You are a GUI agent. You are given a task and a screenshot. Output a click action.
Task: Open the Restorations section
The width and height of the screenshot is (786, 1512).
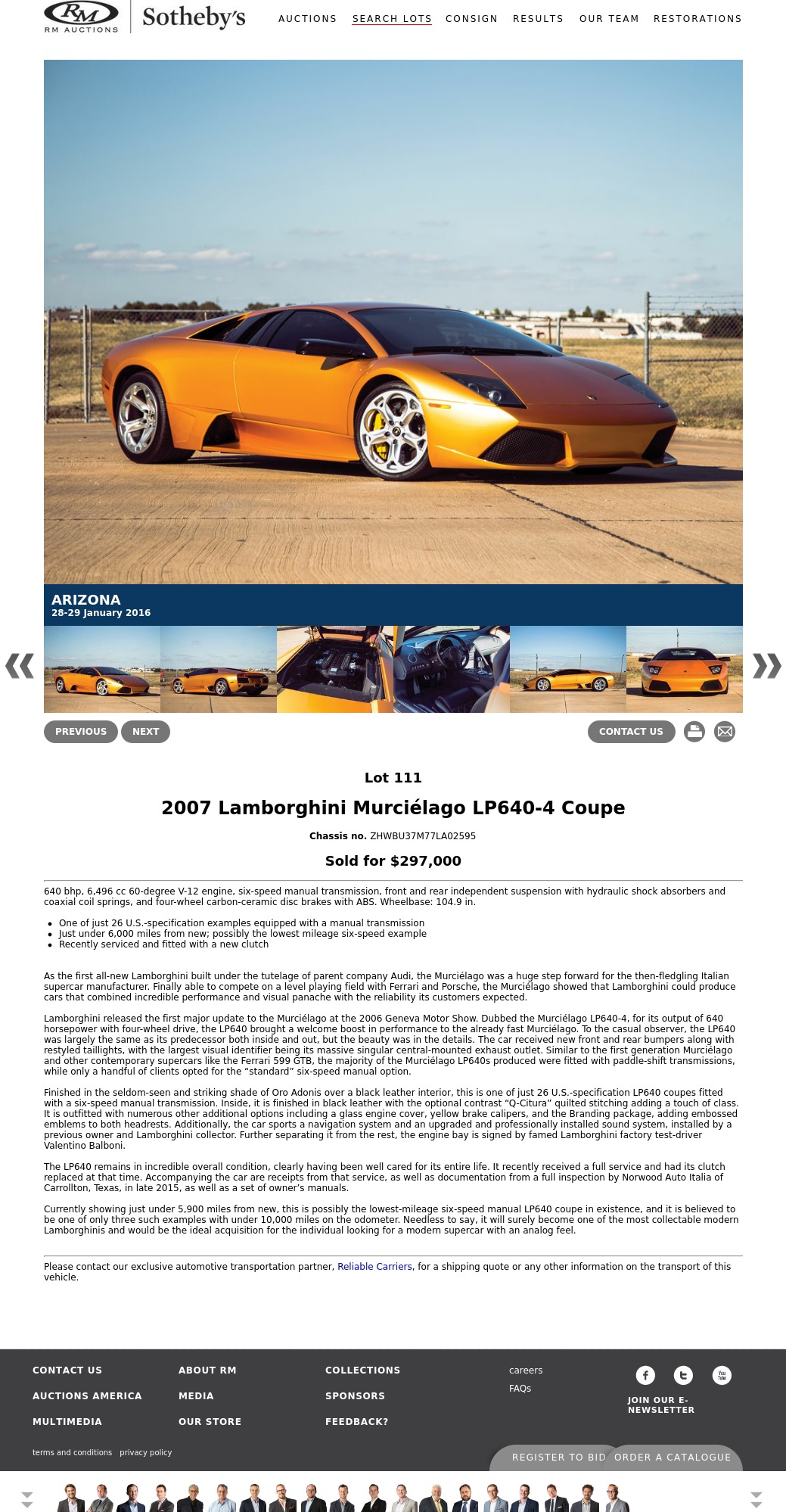coord(697,19)
